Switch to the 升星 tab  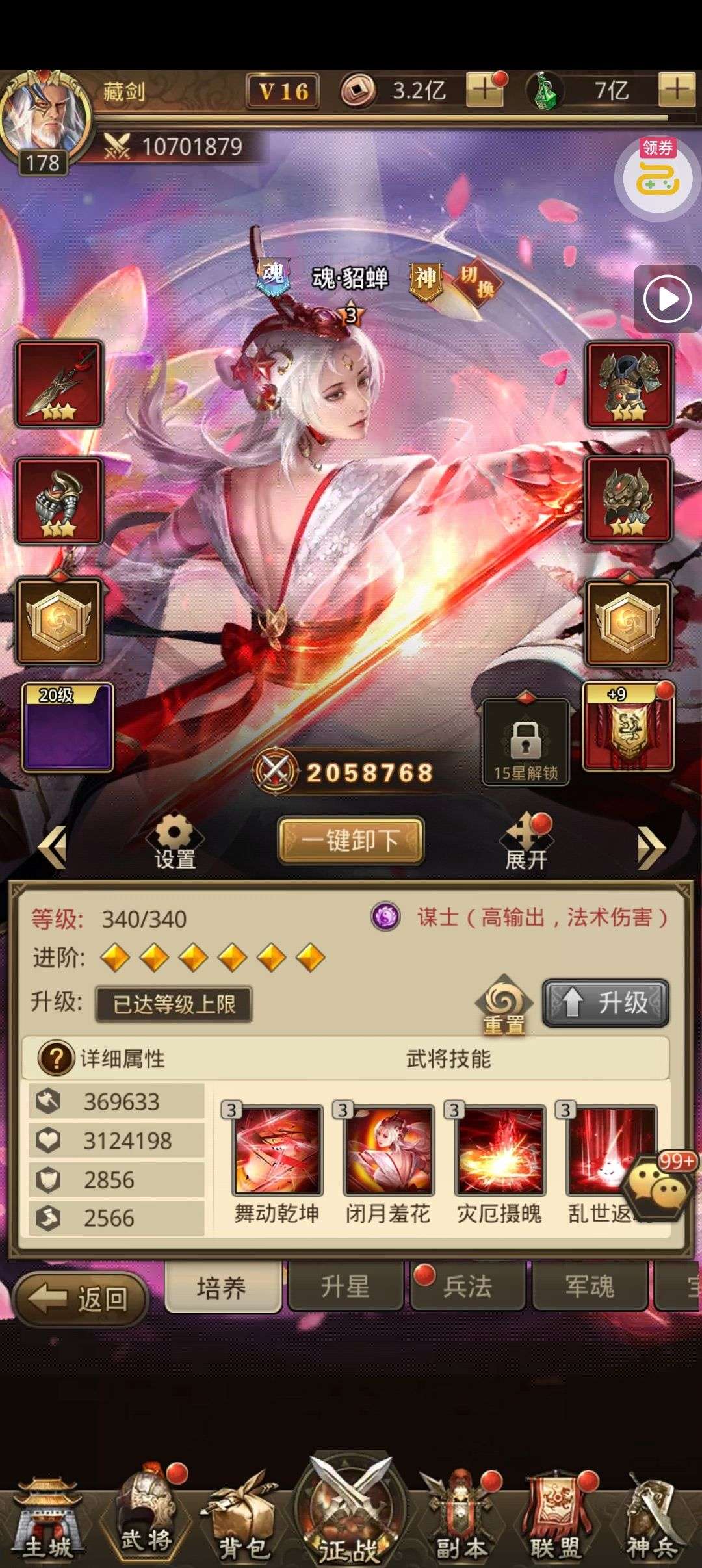click(345, 1287)
